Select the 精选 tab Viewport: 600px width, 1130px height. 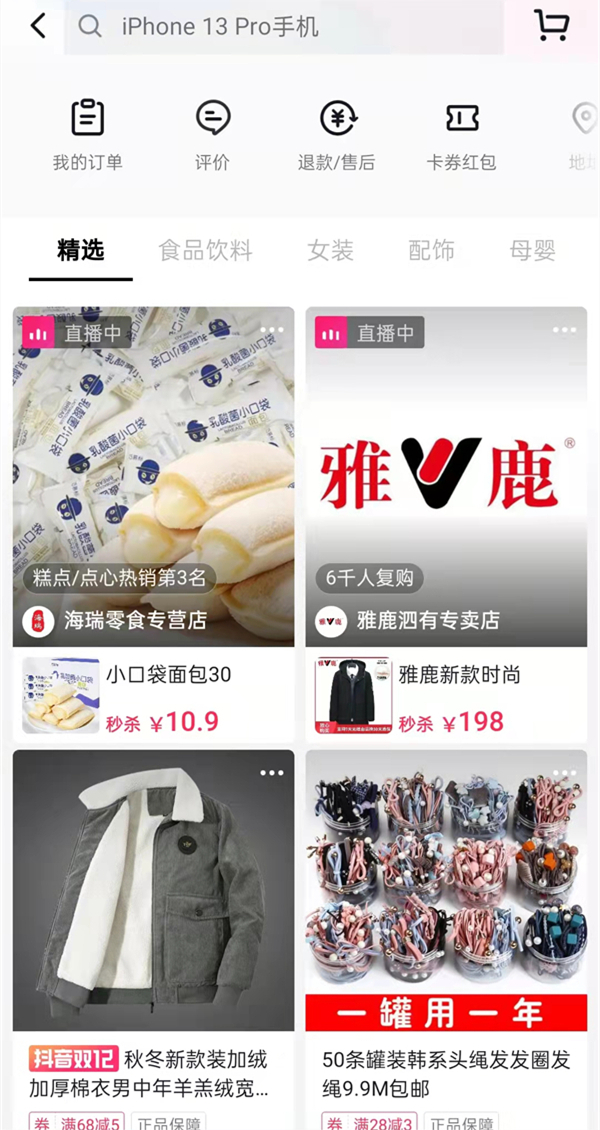[81, 250]
